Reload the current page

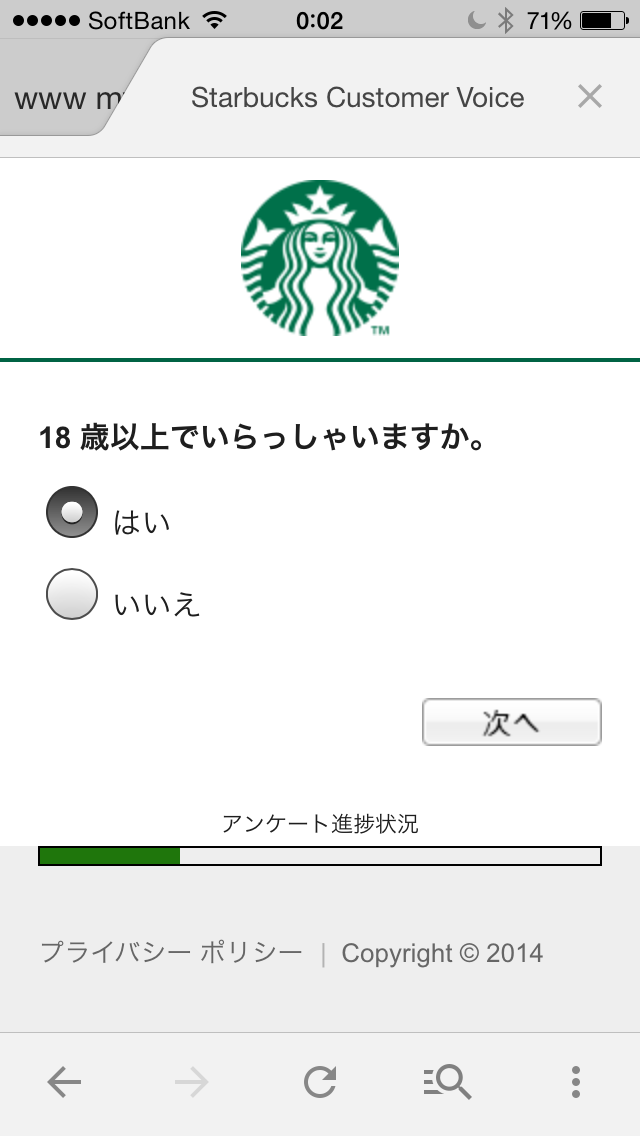[320, 1082]
